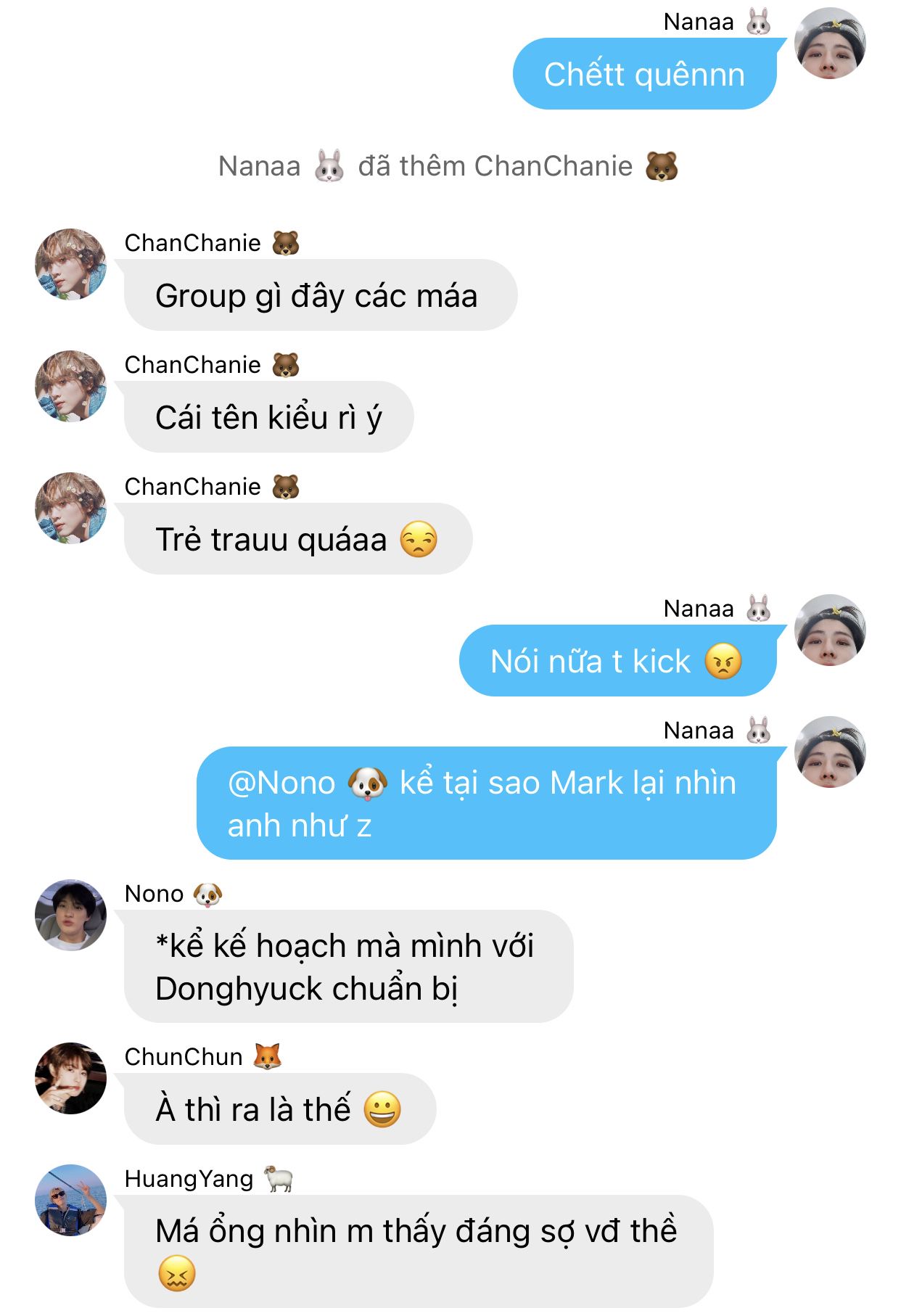Tap HuangYang's profile photo
This screenshot has height=1316, width=901.
71,1200
